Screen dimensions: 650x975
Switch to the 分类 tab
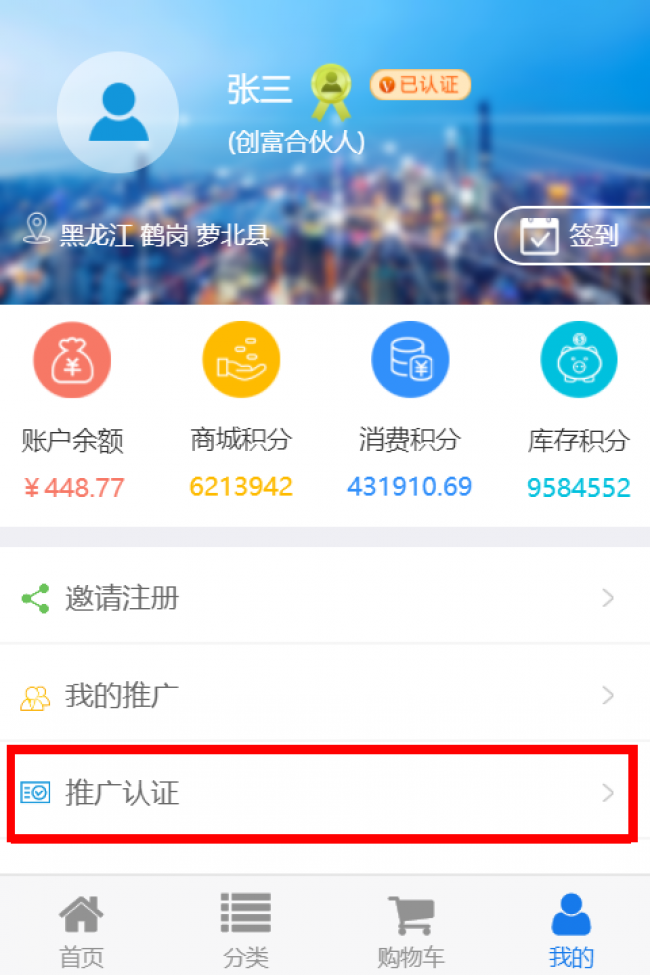coord(245,931)
